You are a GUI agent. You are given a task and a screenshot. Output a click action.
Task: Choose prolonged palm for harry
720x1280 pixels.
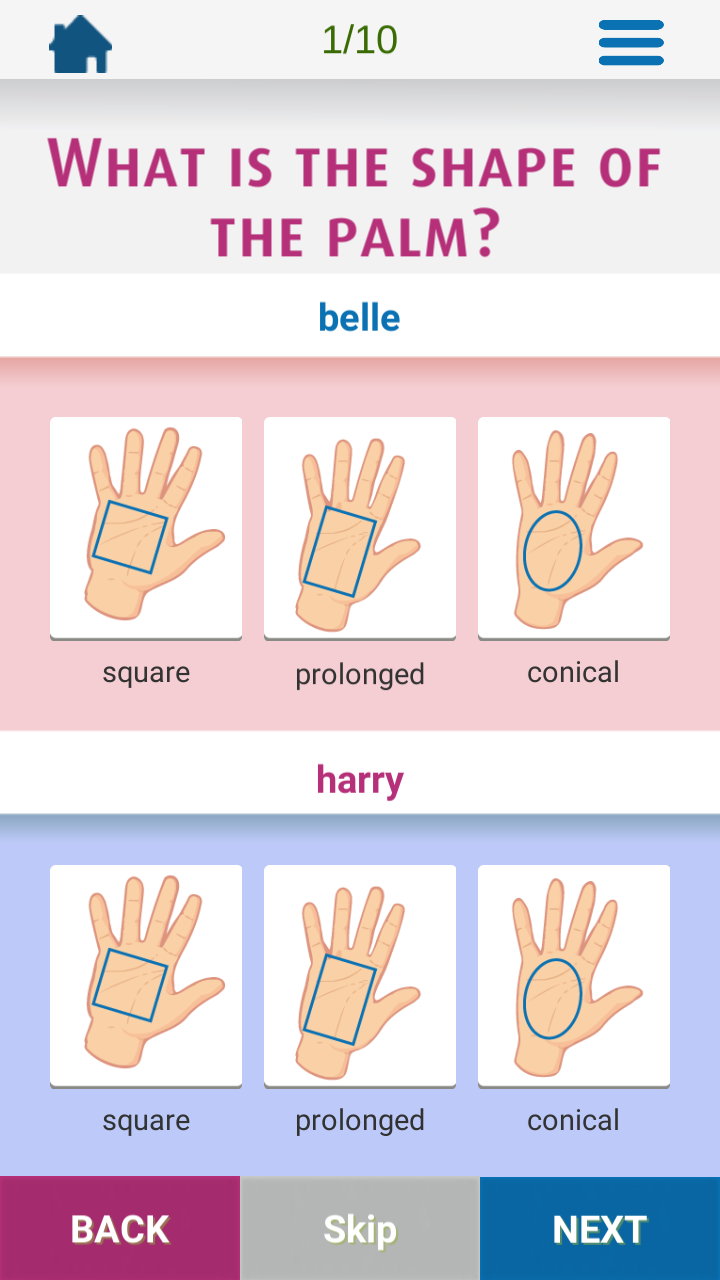coord(360,975)
